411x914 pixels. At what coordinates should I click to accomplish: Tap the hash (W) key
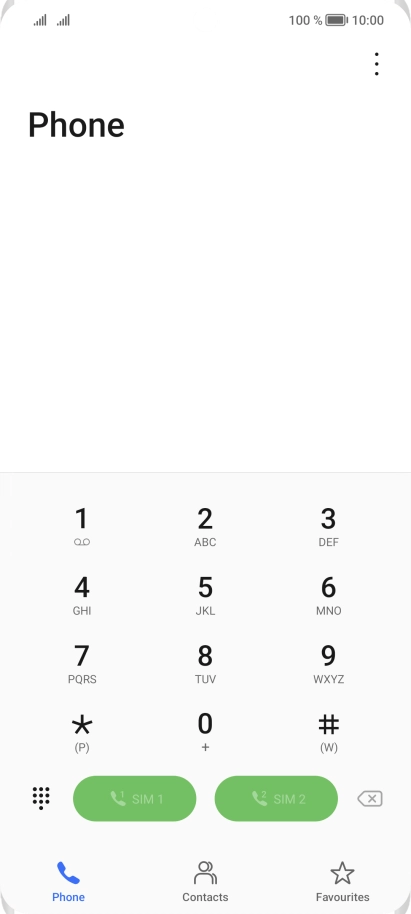(x=328, y=732)
